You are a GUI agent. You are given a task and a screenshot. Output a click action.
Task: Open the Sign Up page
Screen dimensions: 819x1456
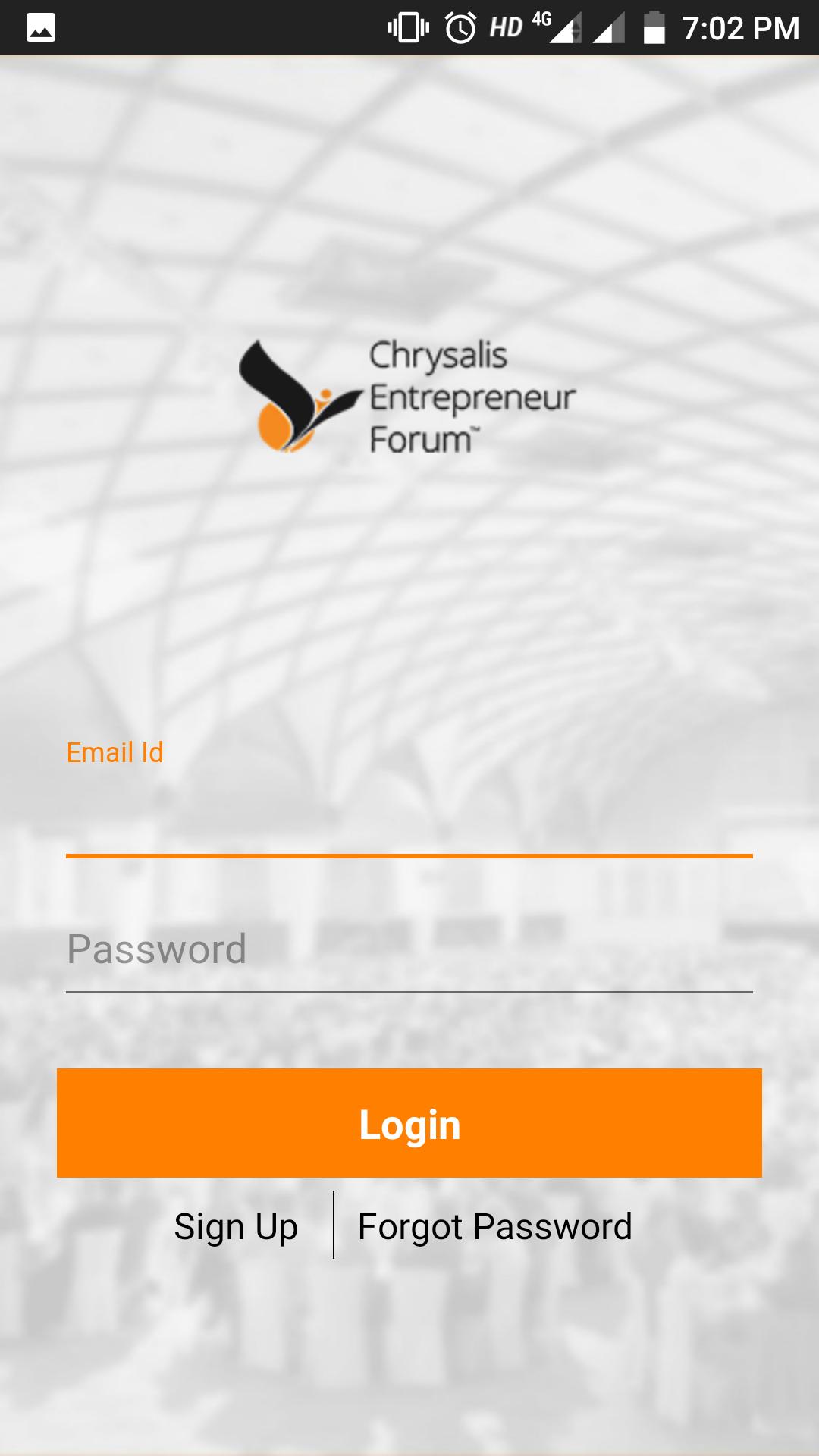tap(236, 1227)
